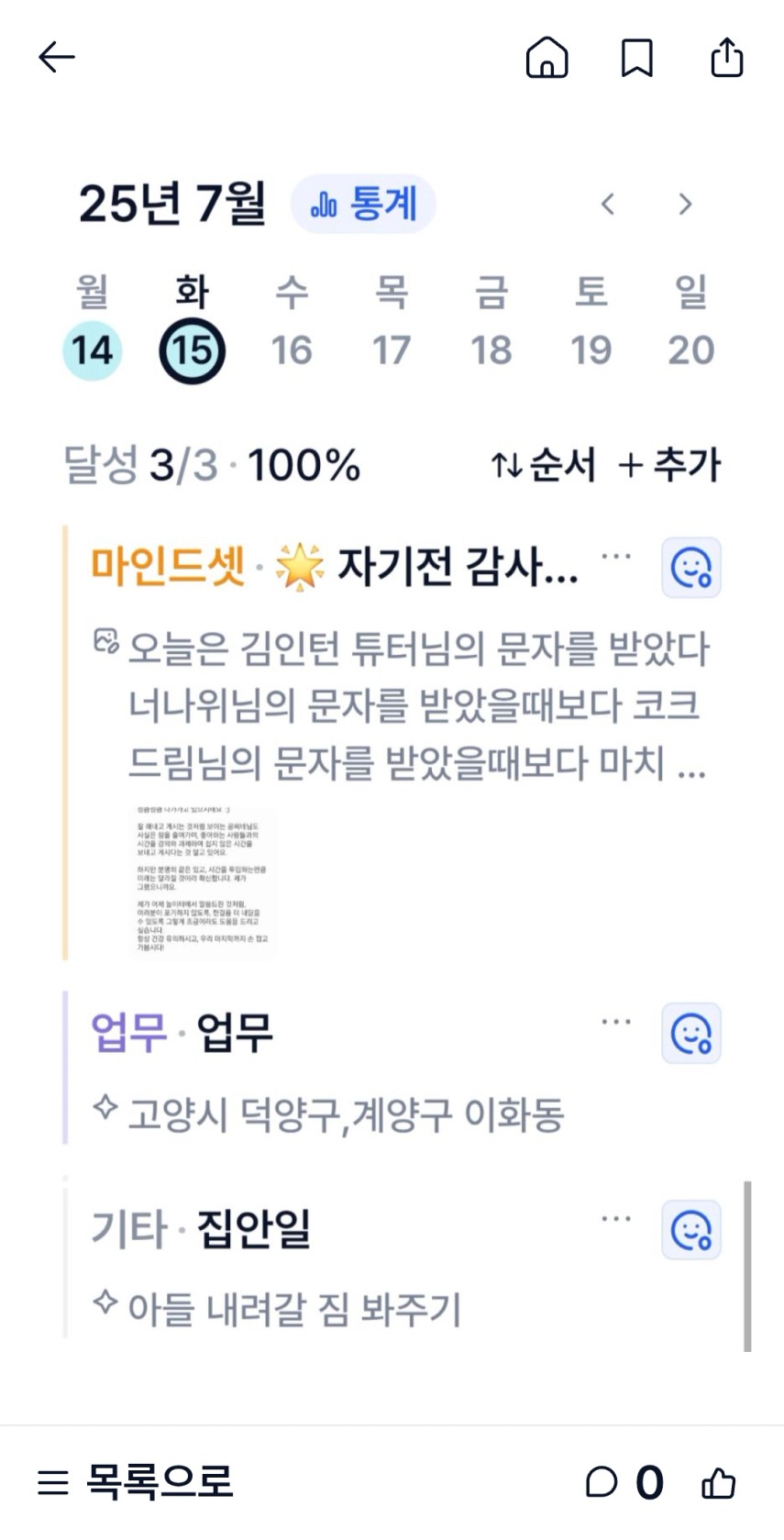
Task: Bookmark this record
Action: pos(637,58)
